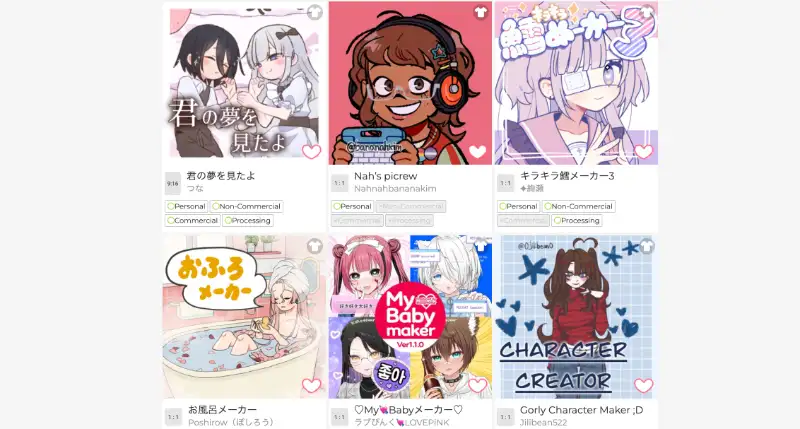Like the 君の夢を見たよ maker with the heart
Screen dimensions: 800x429
click(x=311, y=152)
